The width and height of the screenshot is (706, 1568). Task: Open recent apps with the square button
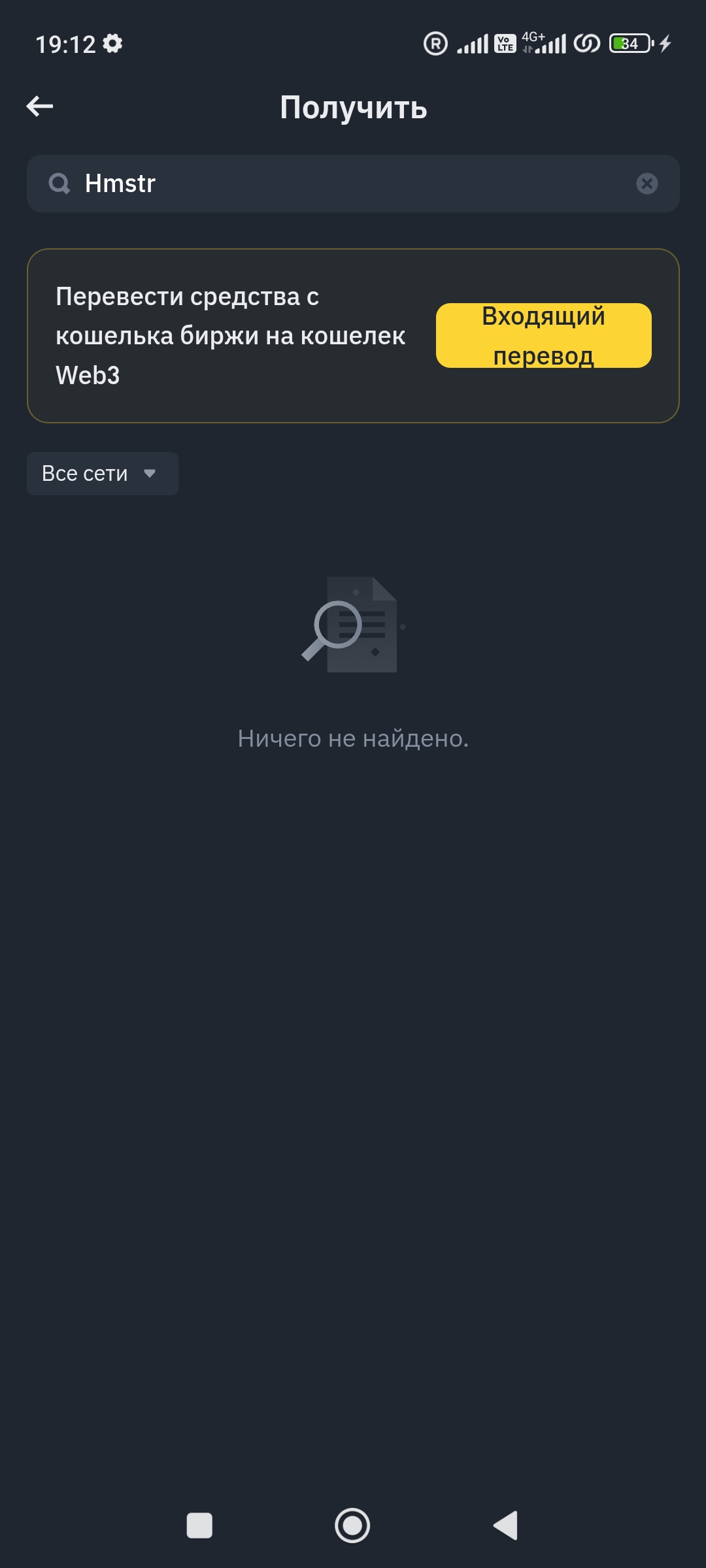coord(199,1526)
